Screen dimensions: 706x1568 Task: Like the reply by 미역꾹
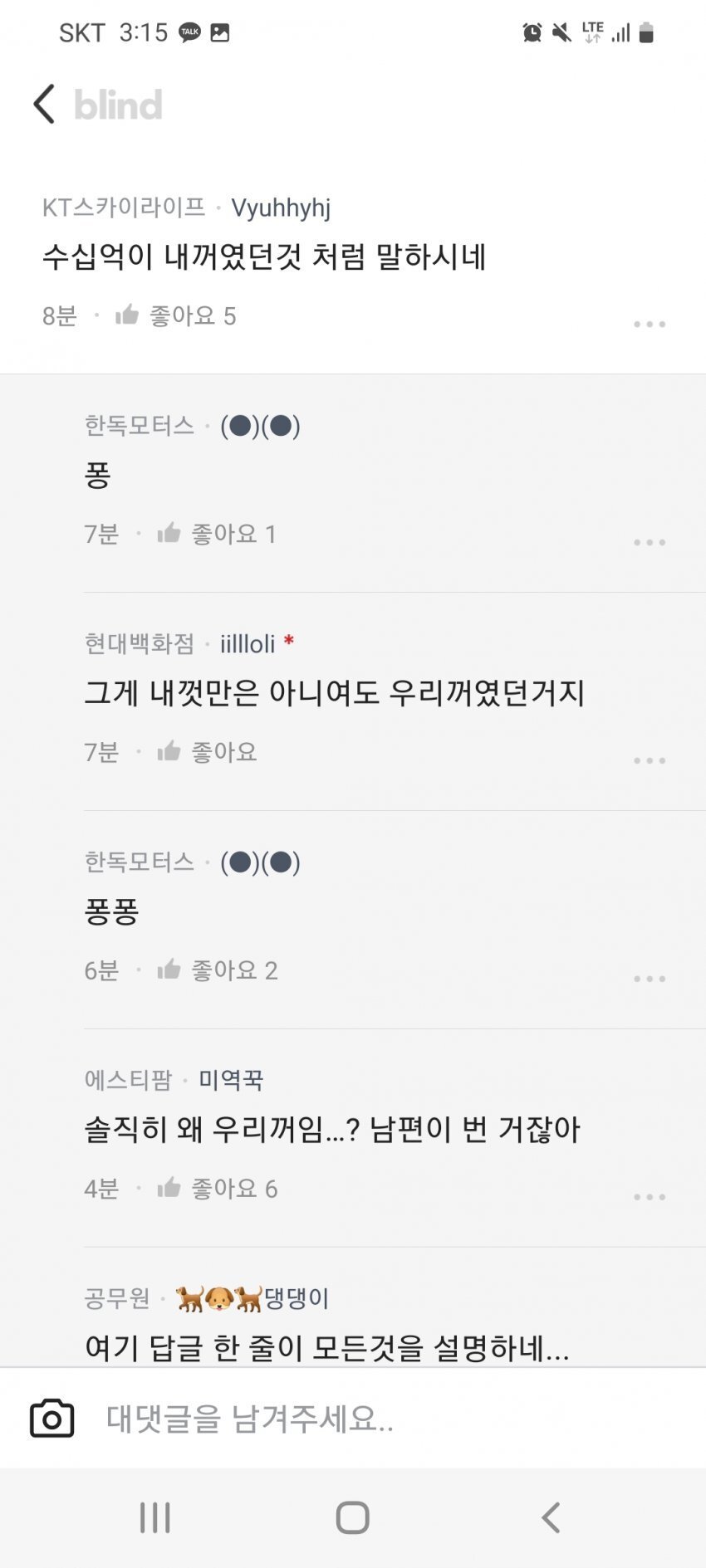(169, 1189)
